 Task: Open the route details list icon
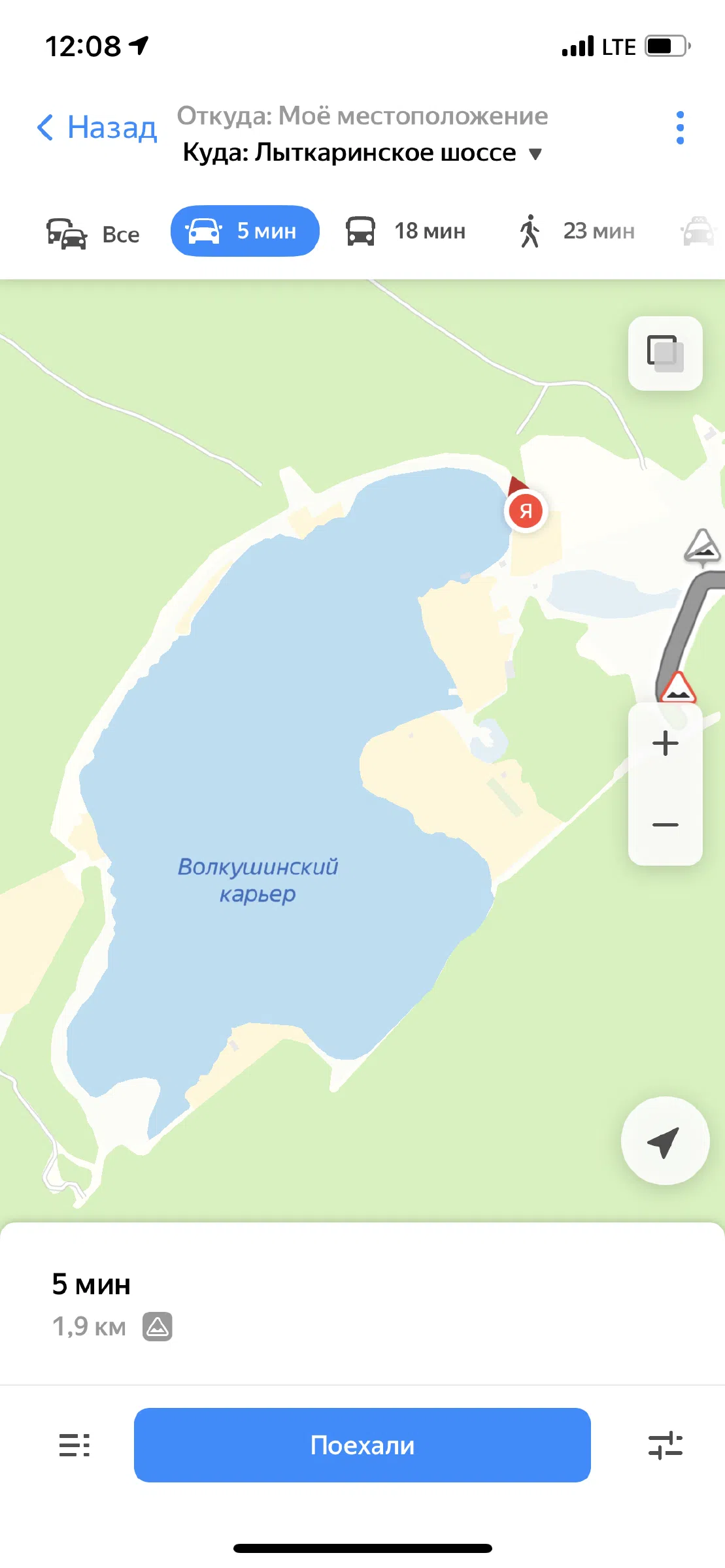click(x=75, y=1445)
